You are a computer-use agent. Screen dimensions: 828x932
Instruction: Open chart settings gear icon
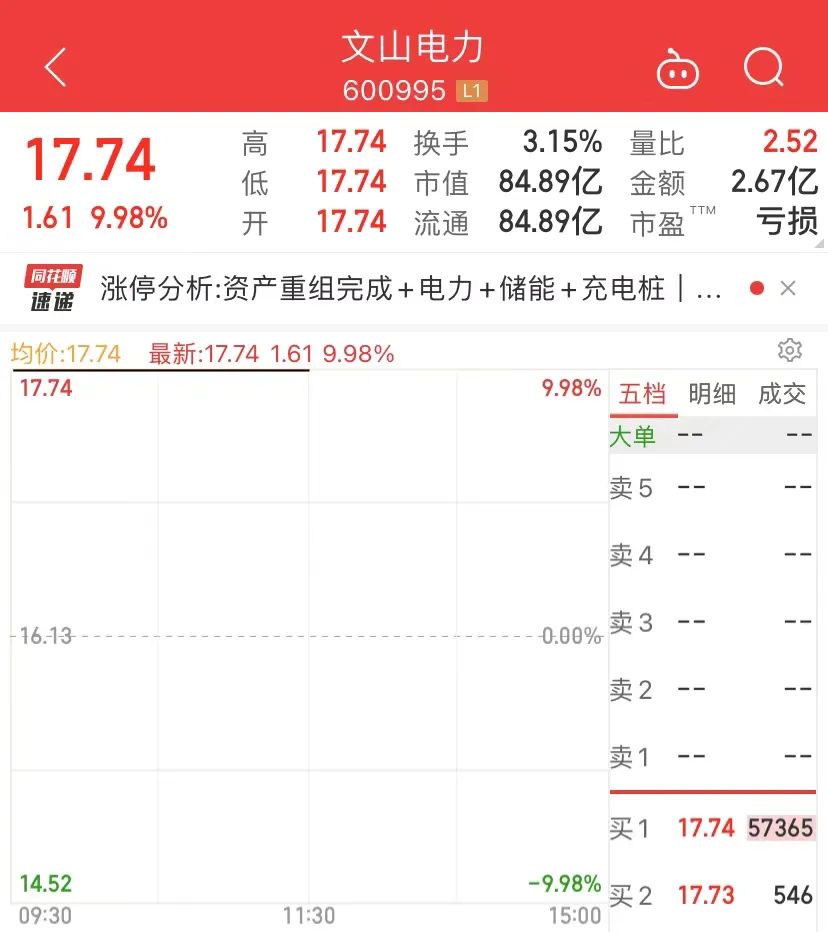point(789,350)
